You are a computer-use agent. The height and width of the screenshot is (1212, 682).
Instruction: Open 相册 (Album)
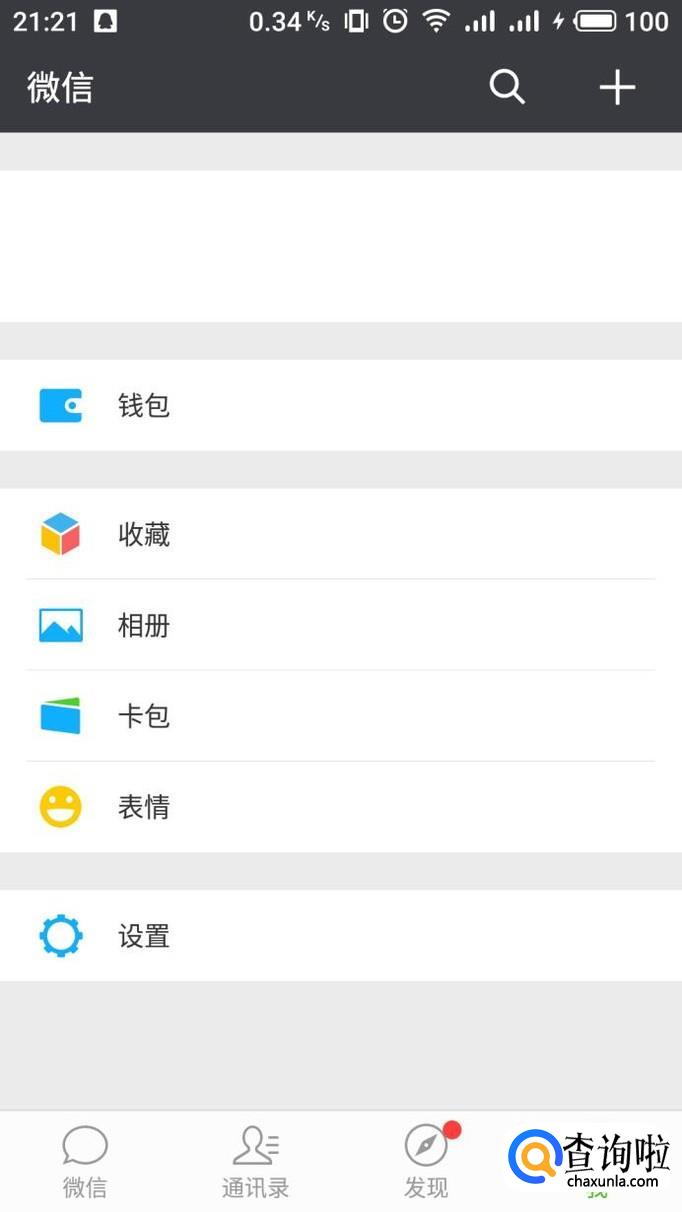pos(341,625)
